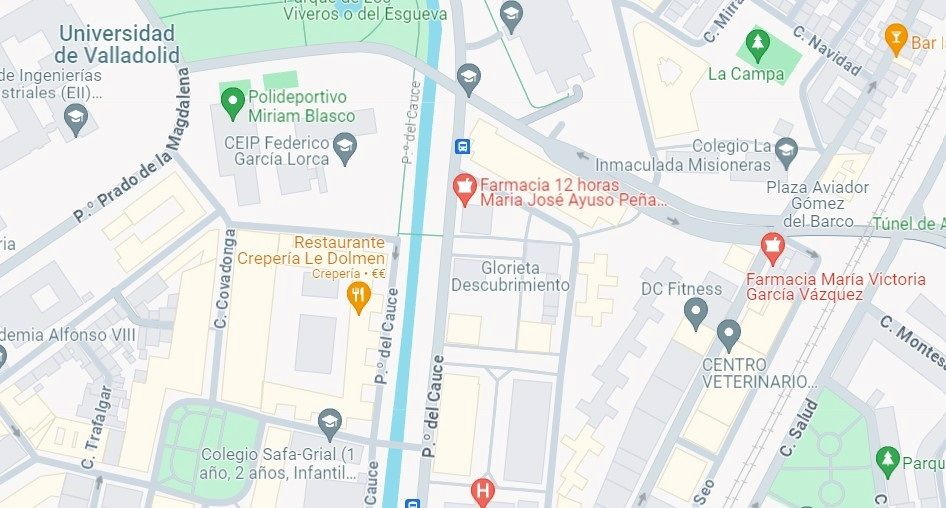Tap the Colegio Safa-Grial marker
Viewport: 946px width, 508px height.
point(330,422)
